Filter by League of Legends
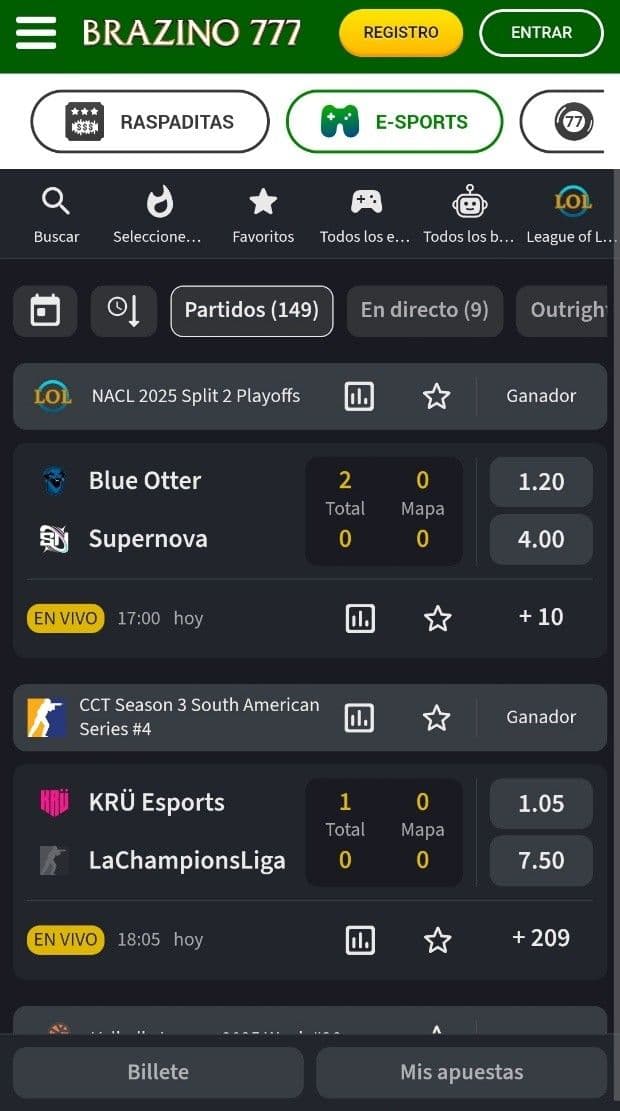The height and width of the screenshot is (1111, 620). tap(572, 215)
